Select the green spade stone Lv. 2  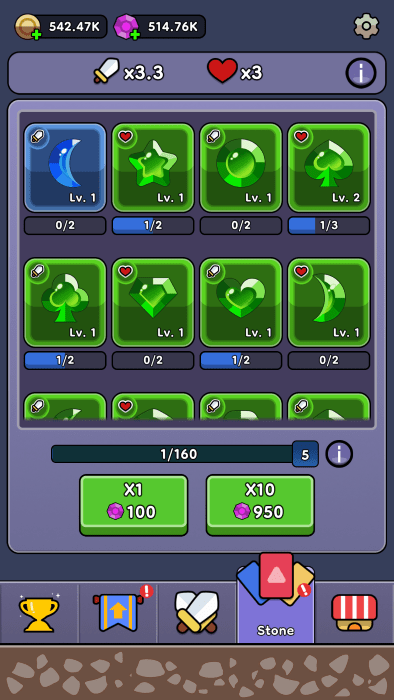[x=329, y=167]
